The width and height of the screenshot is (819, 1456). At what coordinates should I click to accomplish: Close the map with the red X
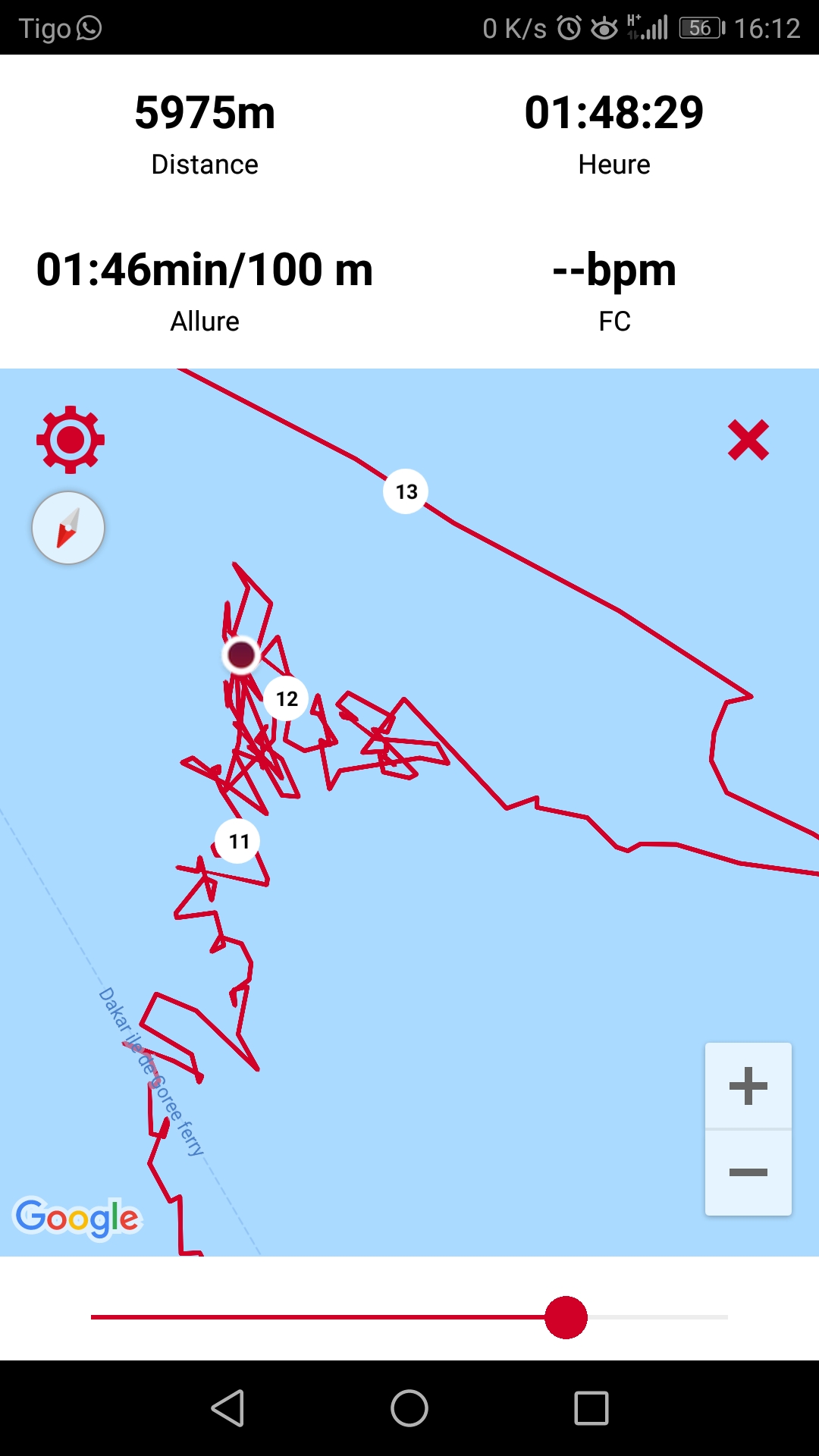coord(748,440)
